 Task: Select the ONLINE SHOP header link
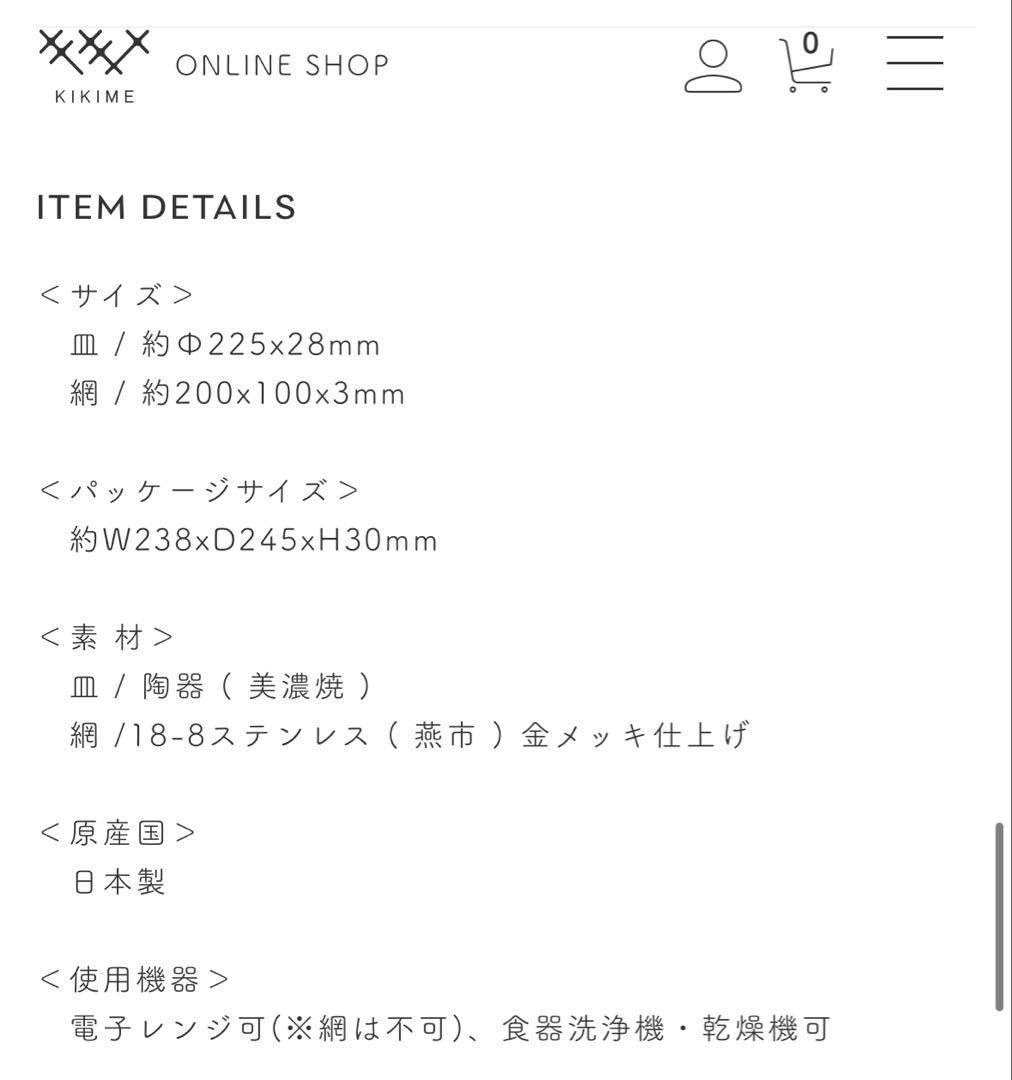point(283,65)
